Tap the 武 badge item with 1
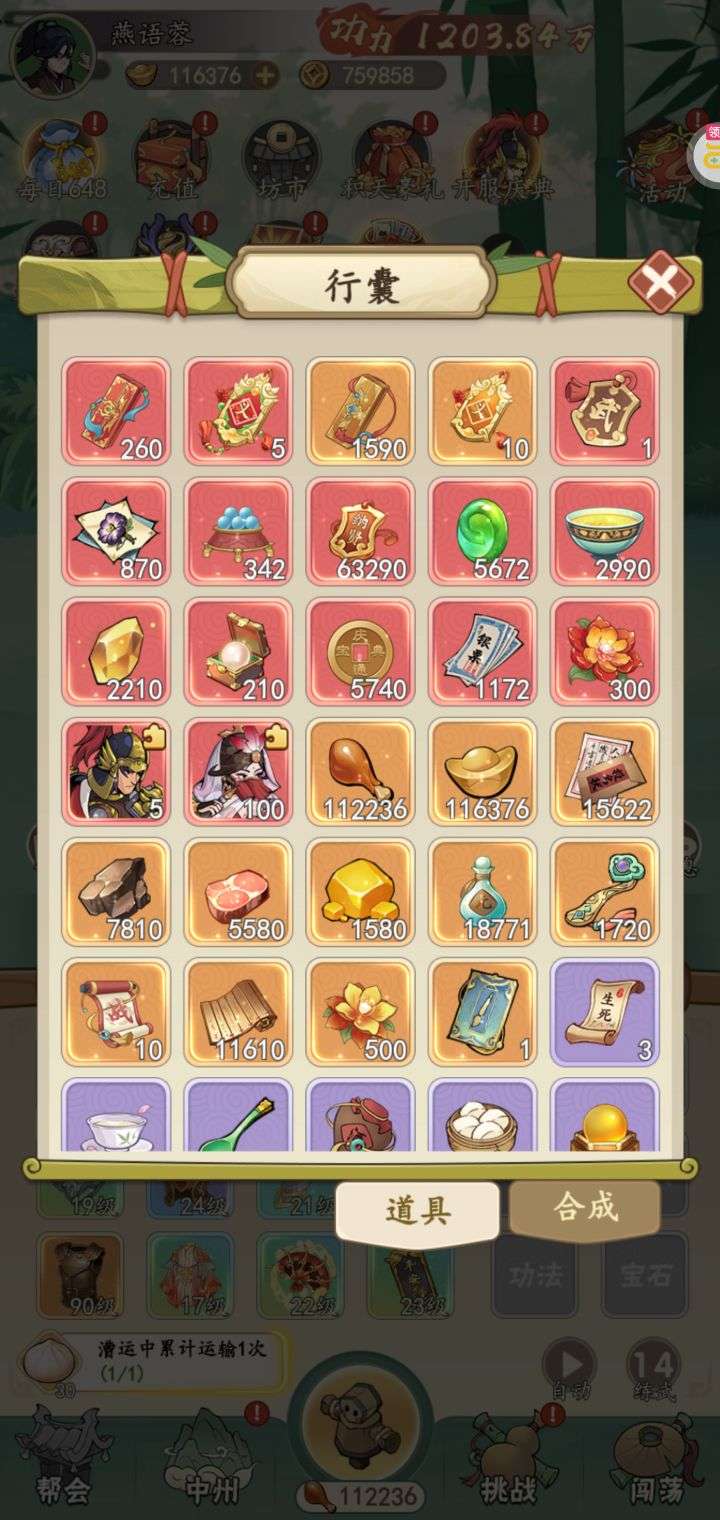Image resolution: width=720 pixels, height=1520 pixels. click(x=604, y=411)
